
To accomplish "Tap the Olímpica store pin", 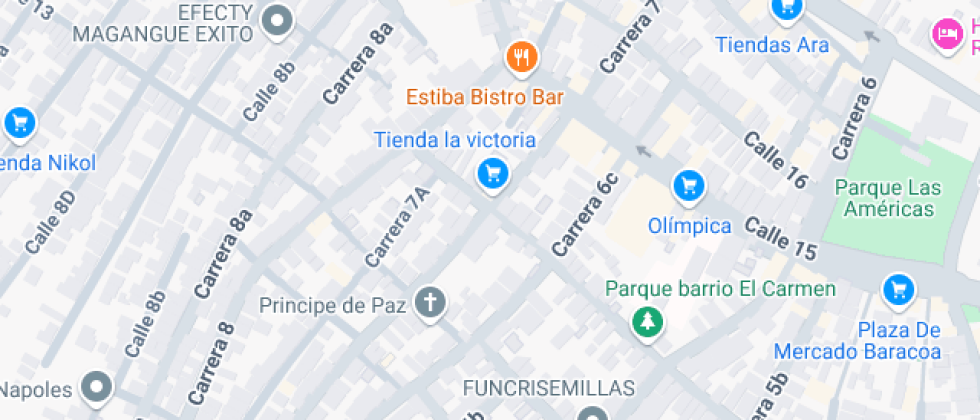I will point(688,184).
